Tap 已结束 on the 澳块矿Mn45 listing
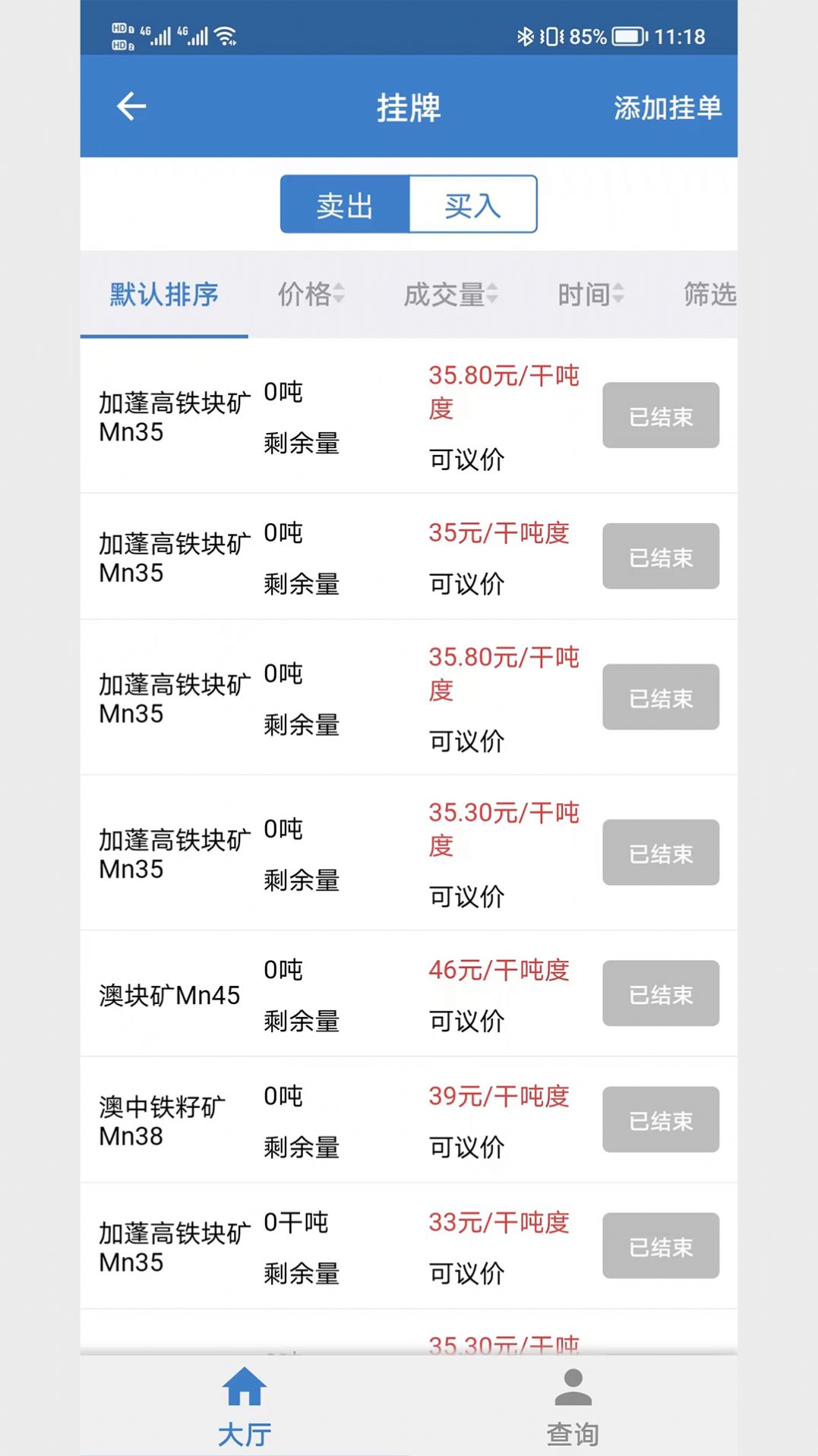Viewport: 818px width, 1456px height. coord(660,993)
